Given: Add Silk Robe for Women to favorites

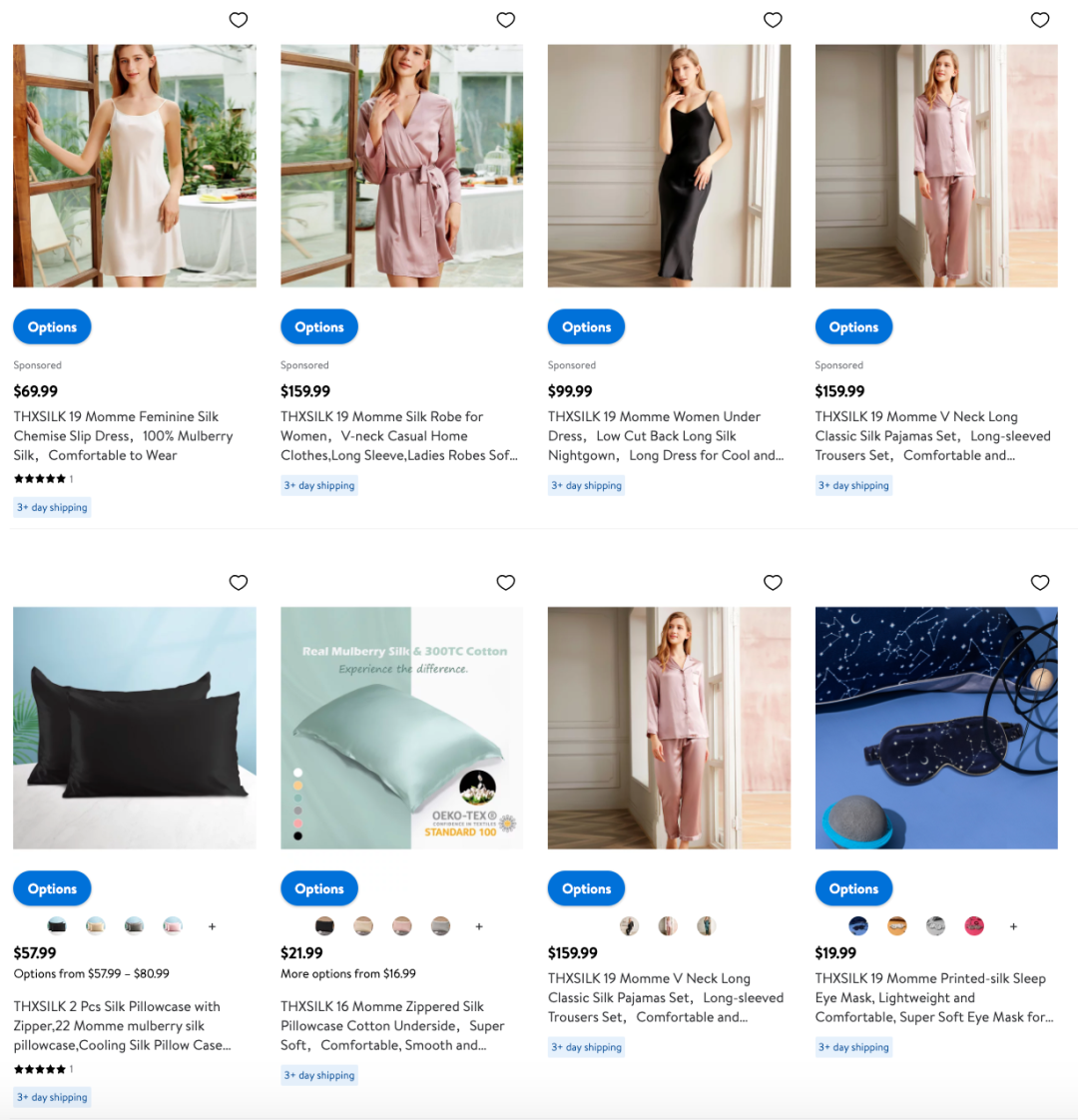Looking at the screenshot, I should pyautogui.click(x=505, y=20).
